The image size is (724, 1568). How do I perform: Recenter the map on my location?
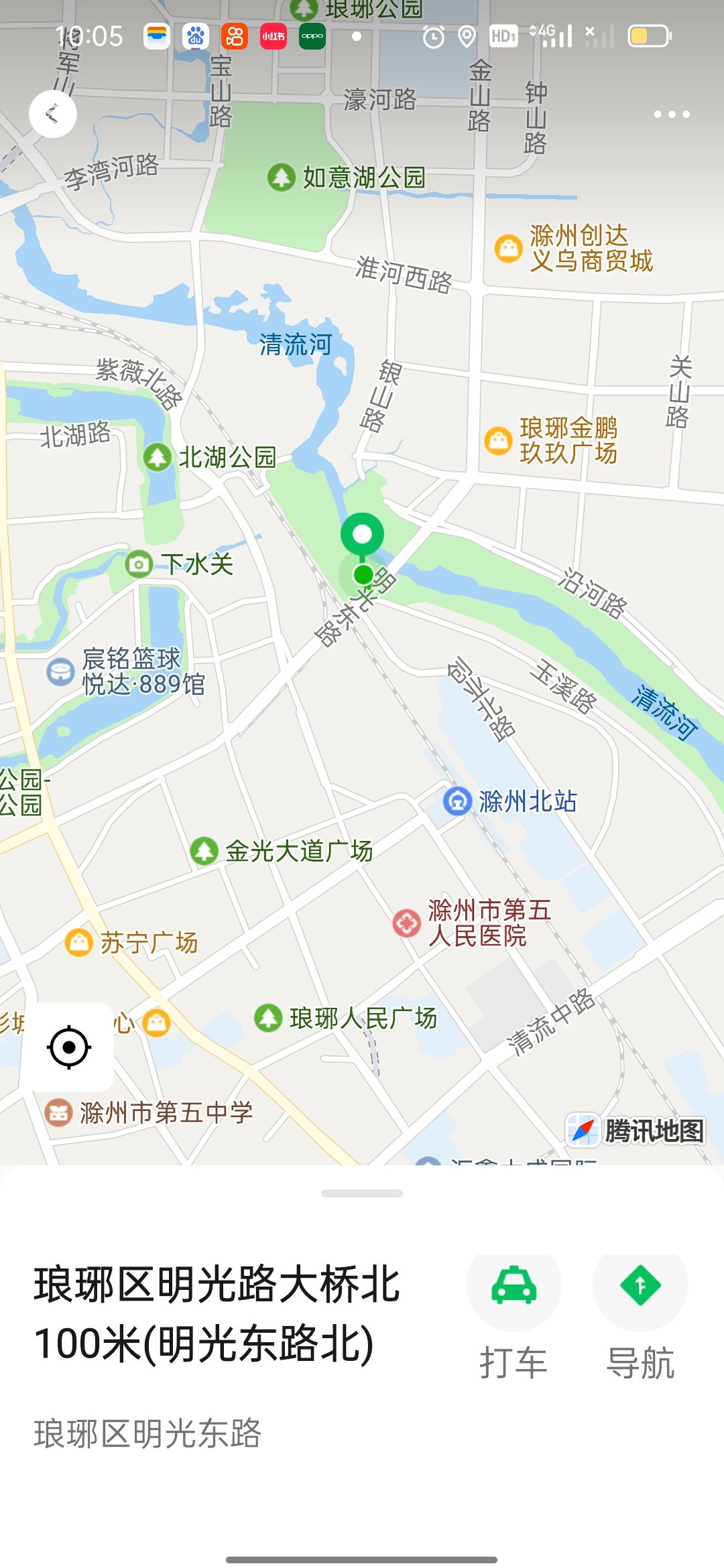pyautogui.click(x=68, y=1047)
